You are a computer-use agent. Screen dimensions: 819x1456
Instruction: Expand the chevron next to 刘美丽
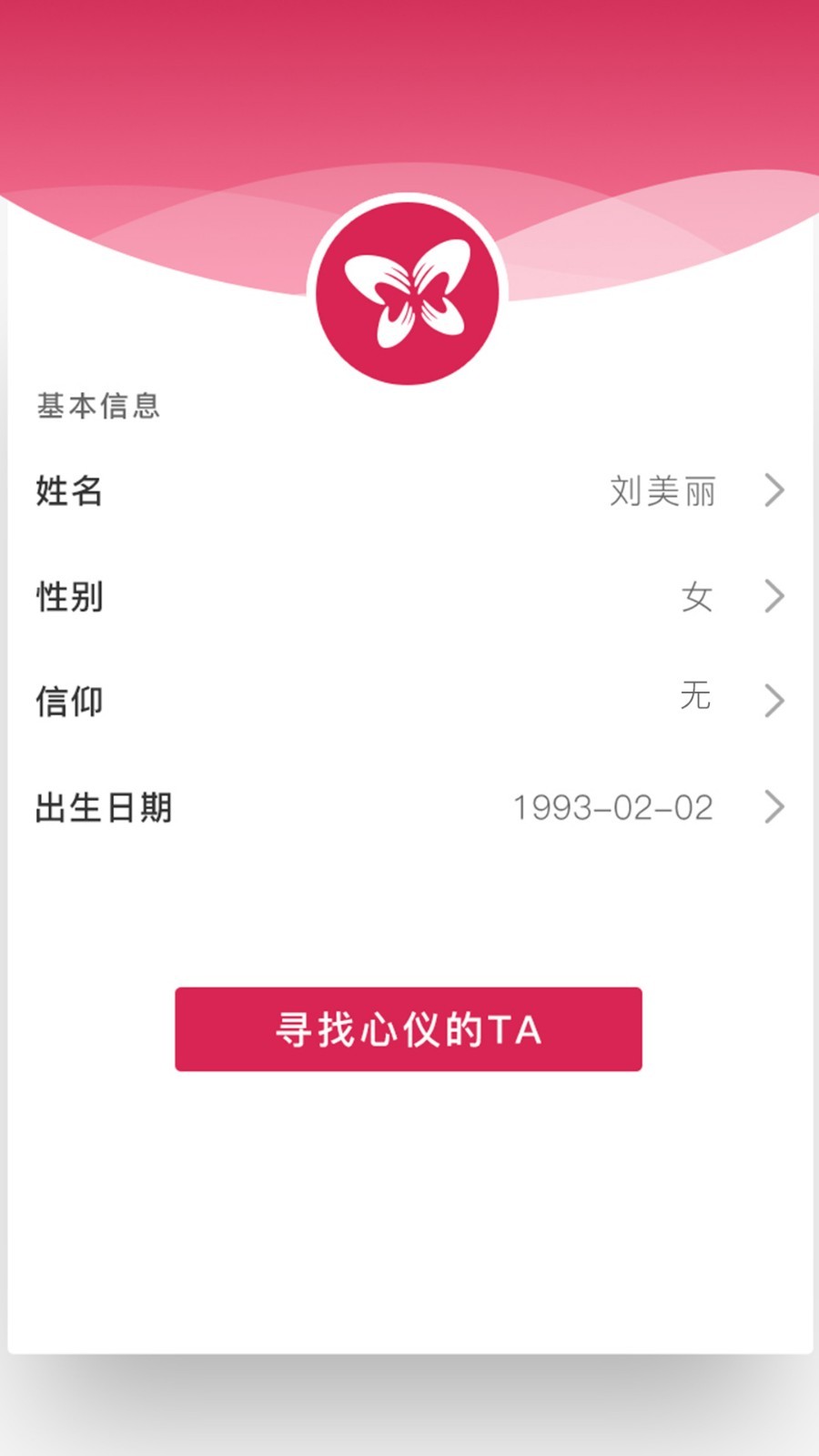[x=775, y=491]
